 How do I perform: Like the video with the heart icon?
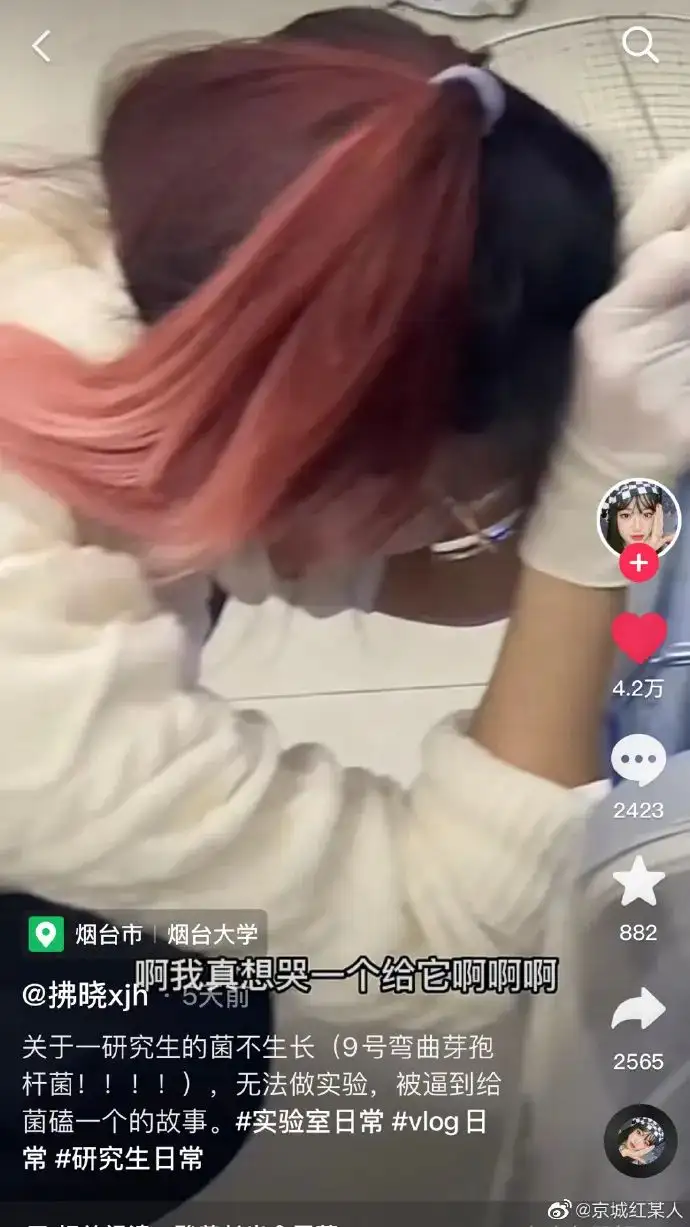[639, 638]
